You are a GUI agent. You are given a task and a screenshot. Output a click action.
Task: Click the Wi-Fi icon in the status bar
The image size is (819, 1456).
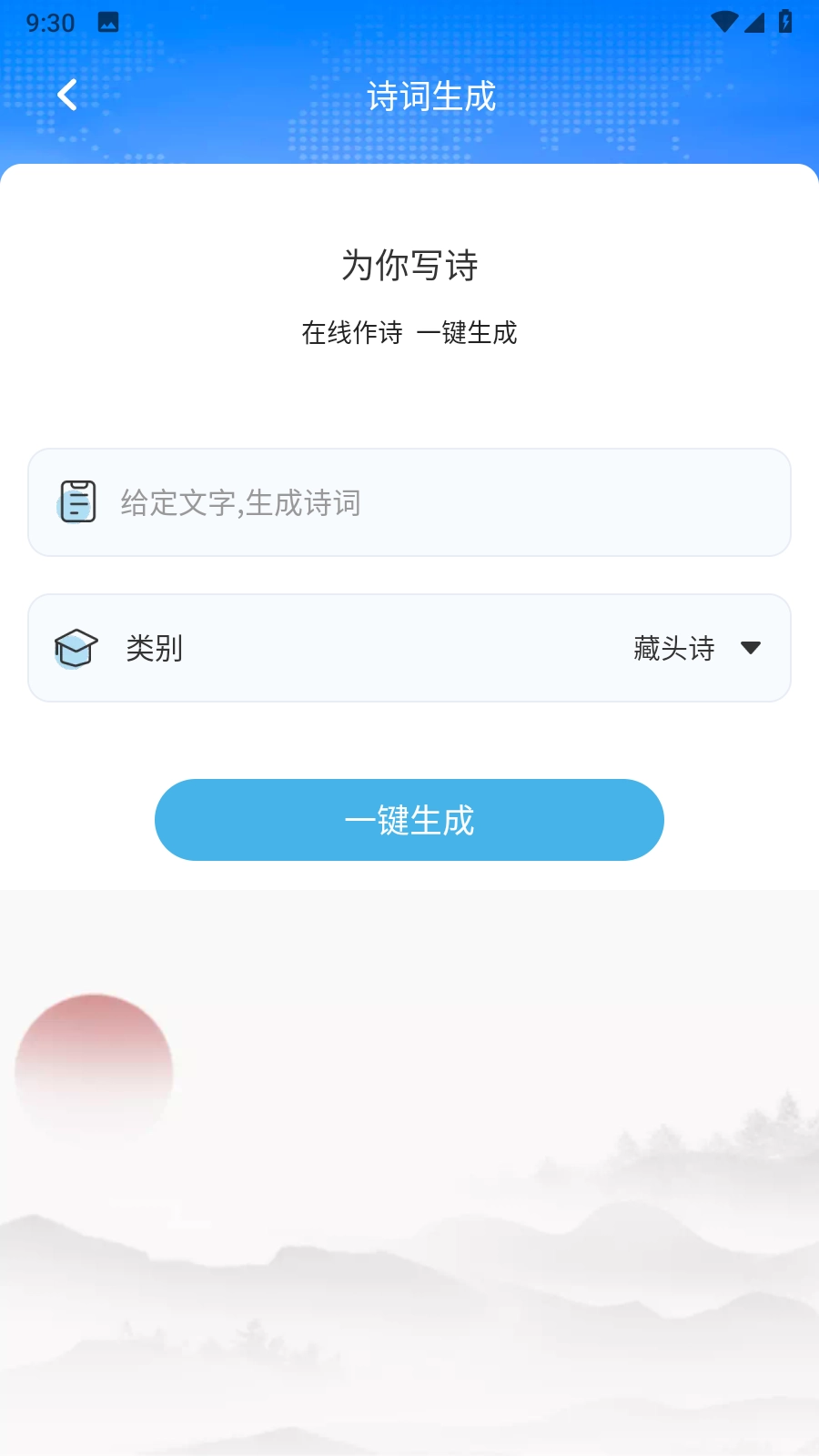pos(723,20)
